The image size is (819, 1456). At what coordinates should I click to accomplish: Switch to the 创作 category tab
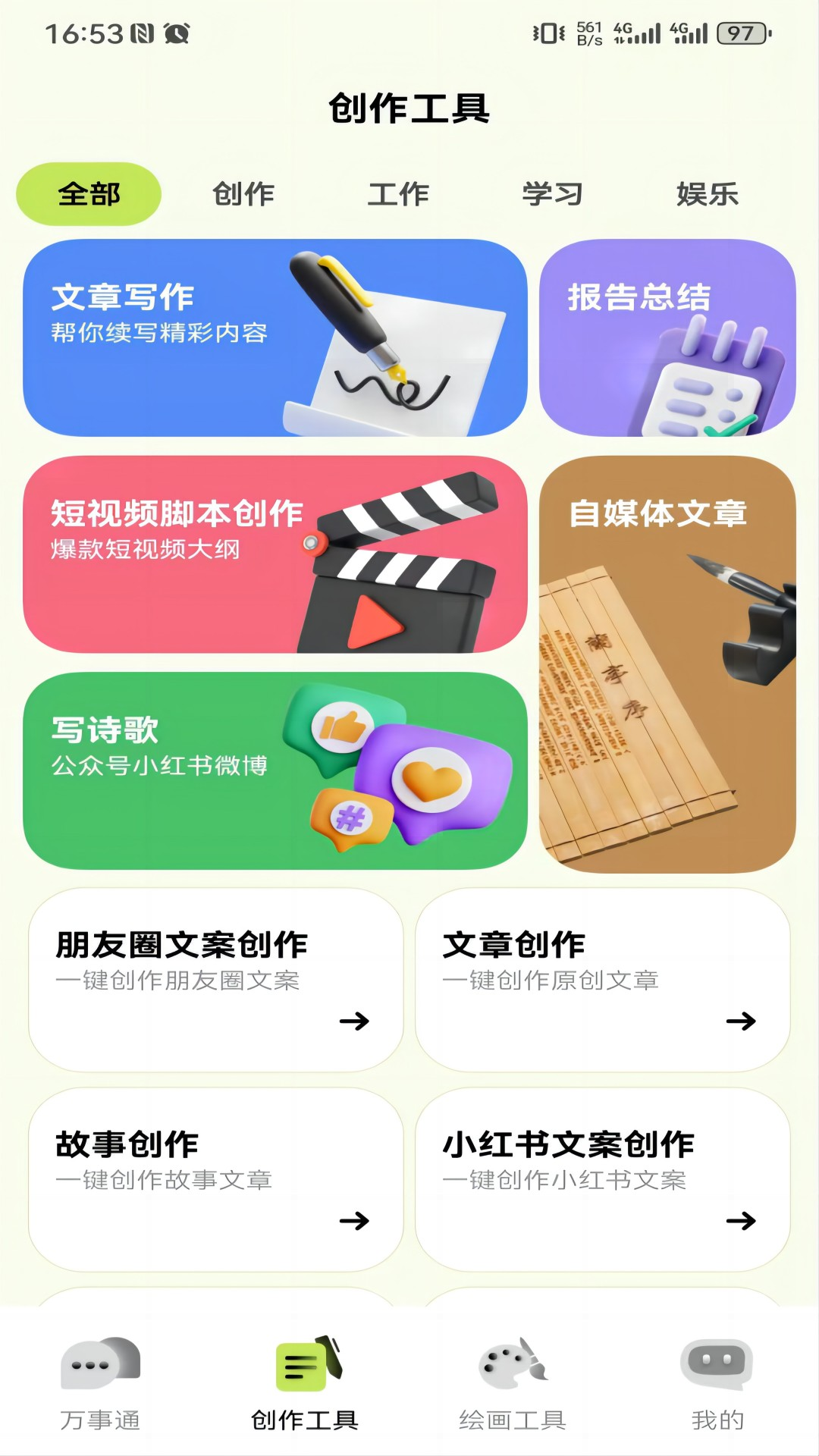(x=243, y=194)
